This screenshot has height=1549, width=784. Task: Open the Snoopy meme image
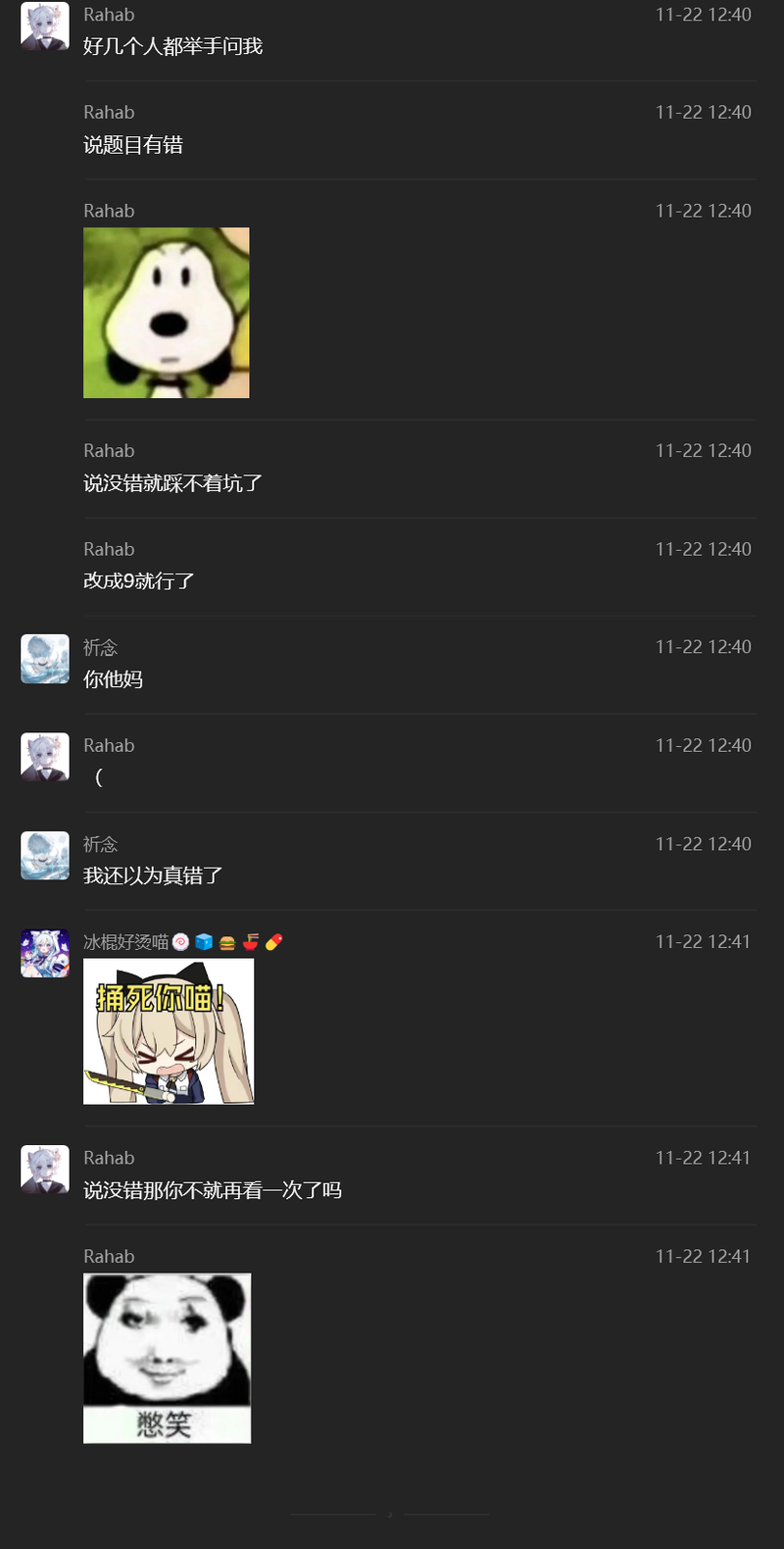point(166,312)
